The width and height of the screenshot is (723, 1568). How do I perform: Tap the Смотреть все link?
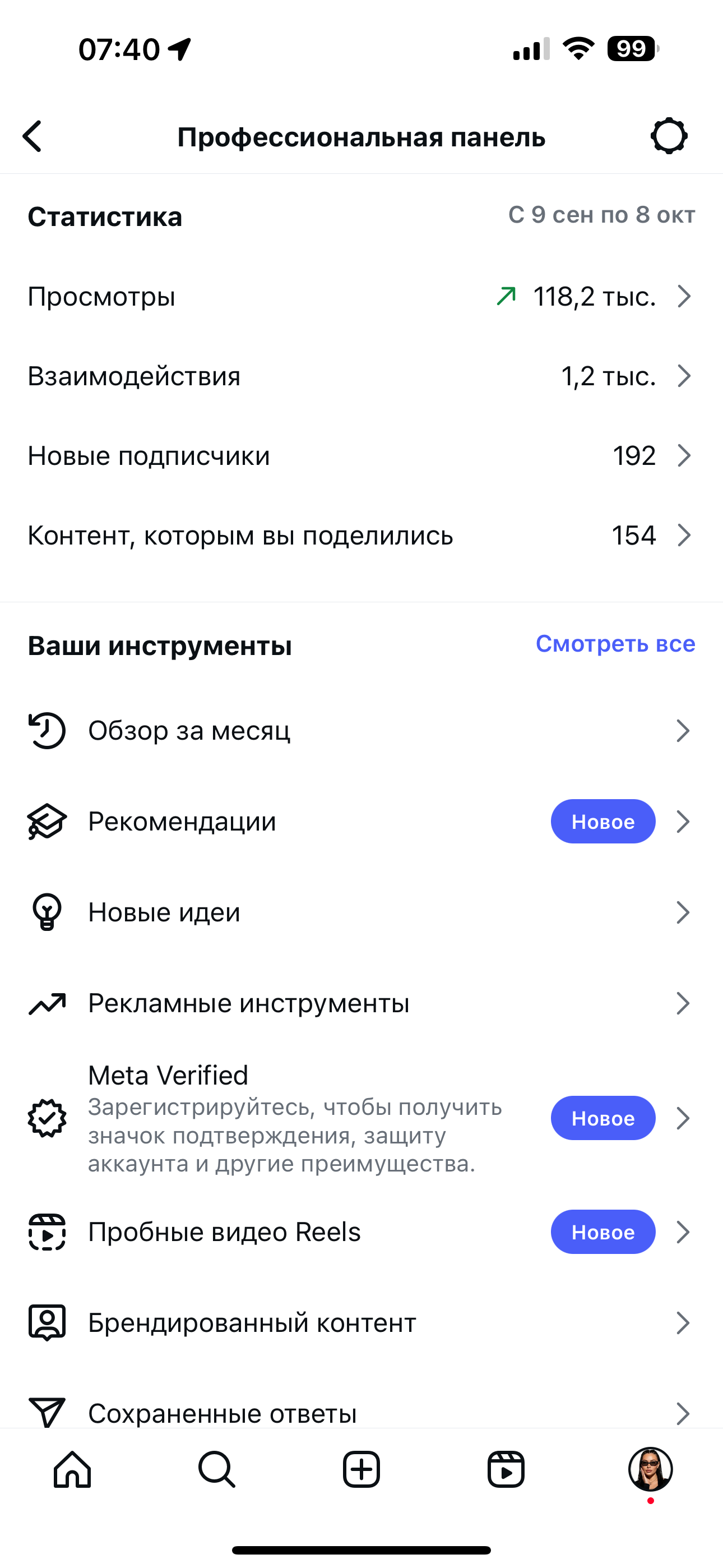pyautogui.click(x=615, y=644)
